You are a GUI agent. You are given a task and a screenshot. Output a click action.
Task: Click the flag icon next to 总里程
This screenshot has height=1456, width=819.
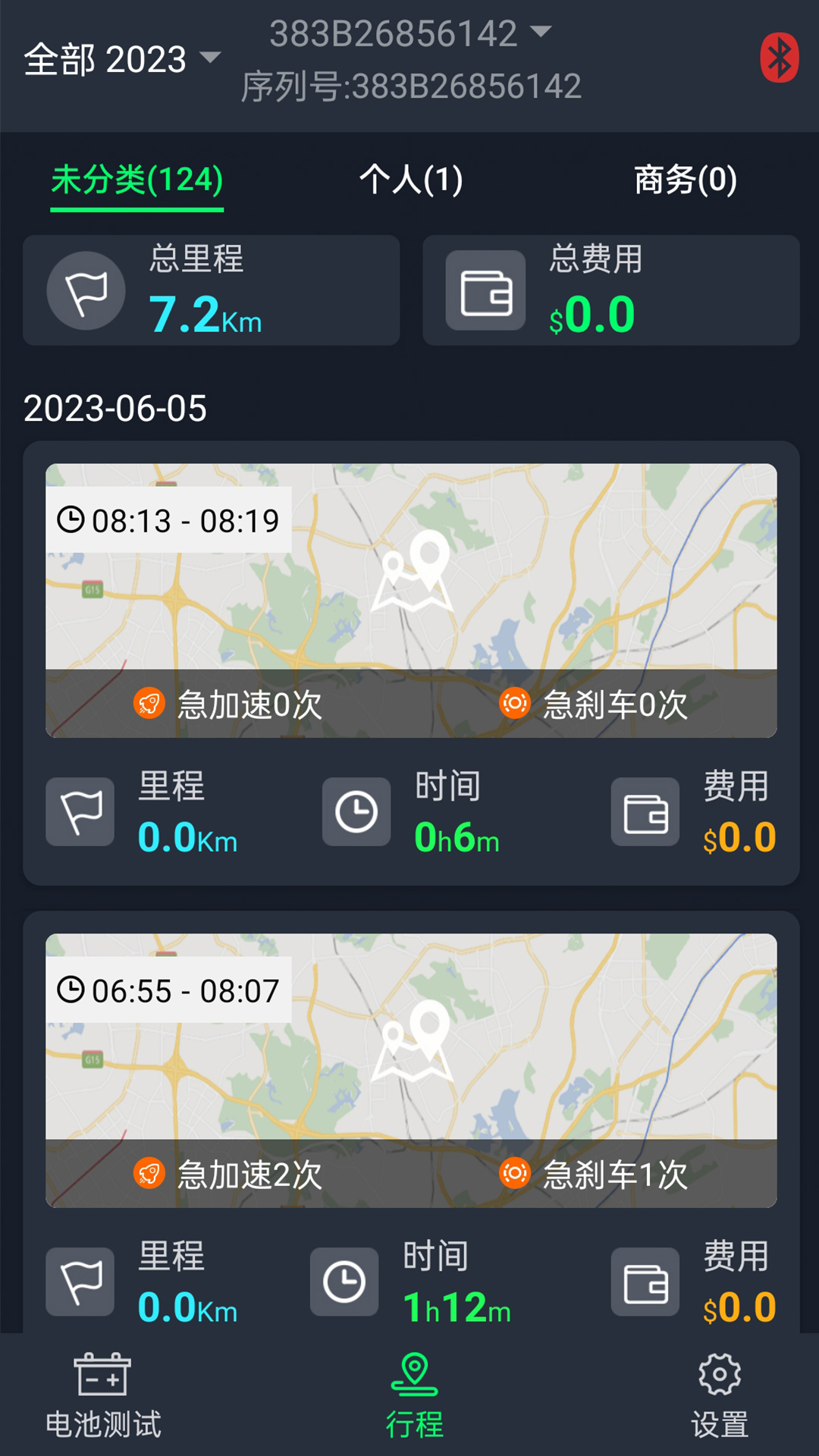pyautogui.click(x=86, y=290)
